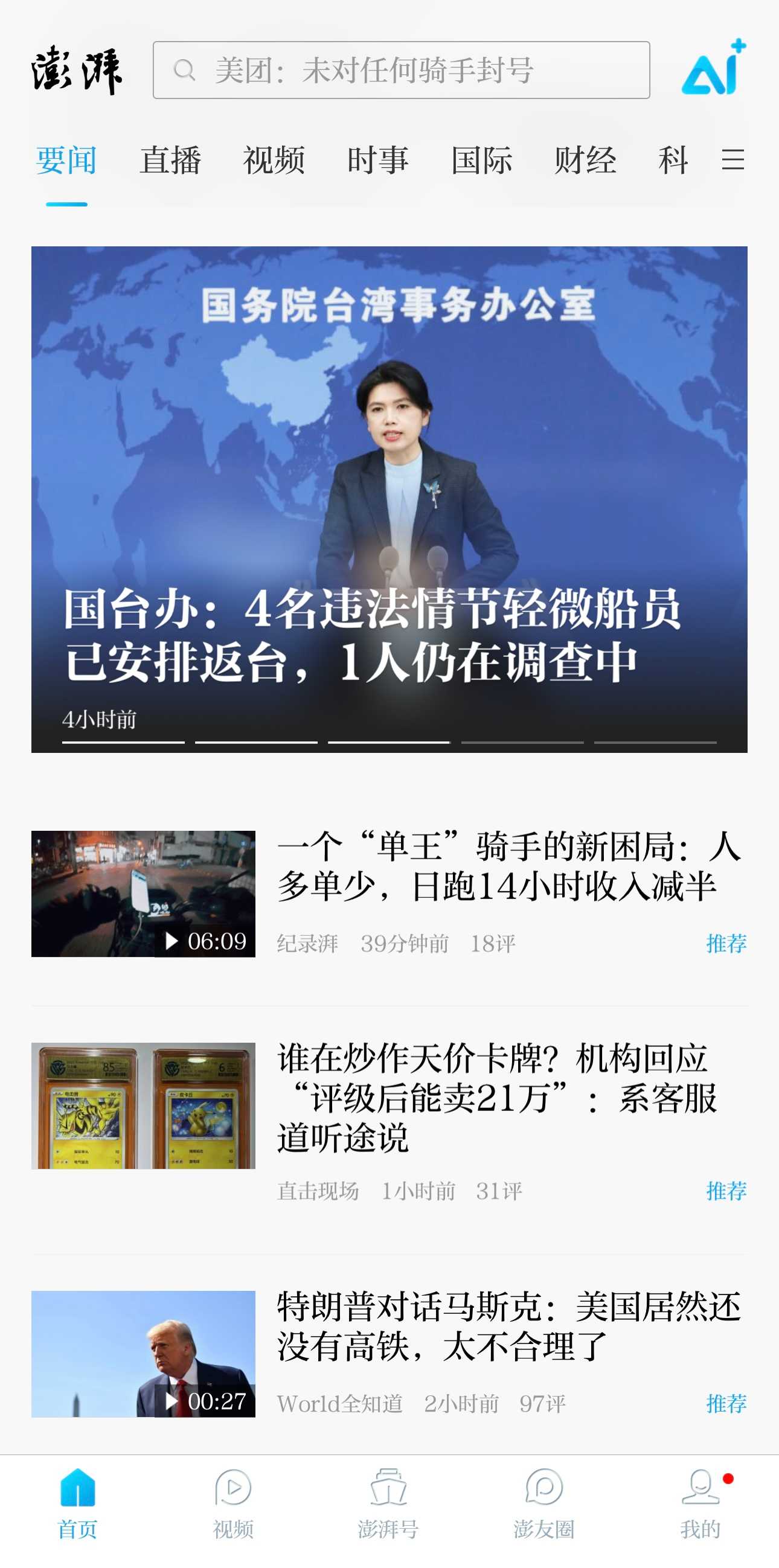
Task: Select the 时事 tab
Action: tap(378, 161)
